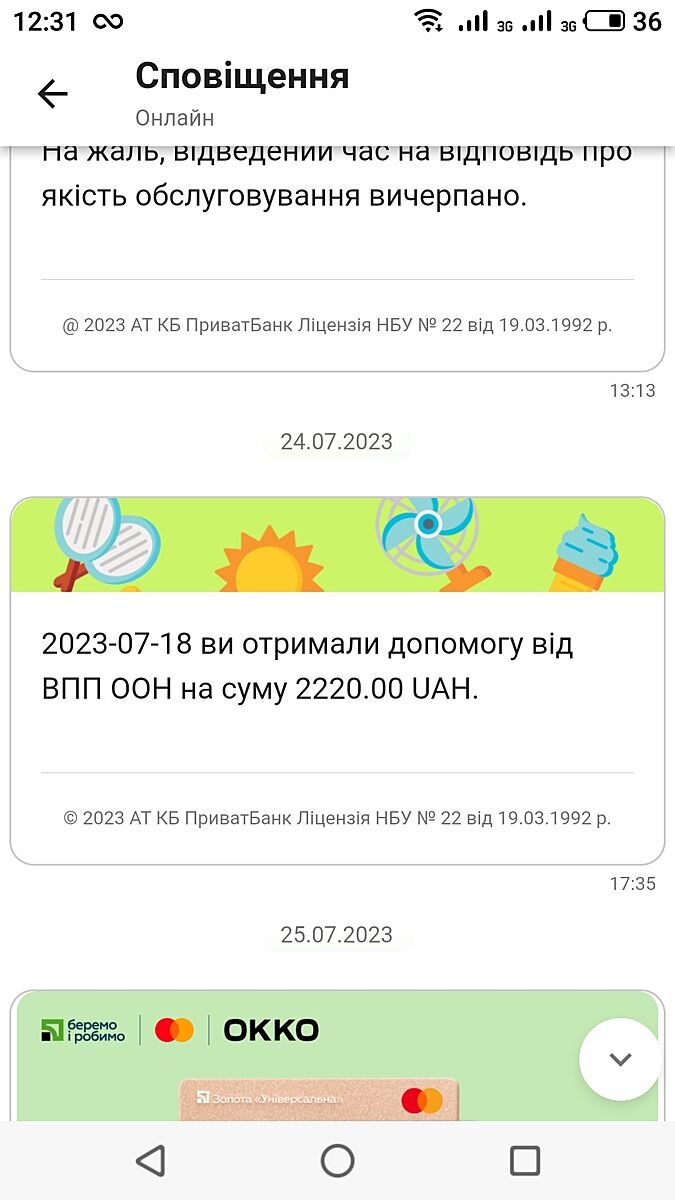Go back from the Сповіщення screen
The image size is (675, 1200).
coord(52,94)
